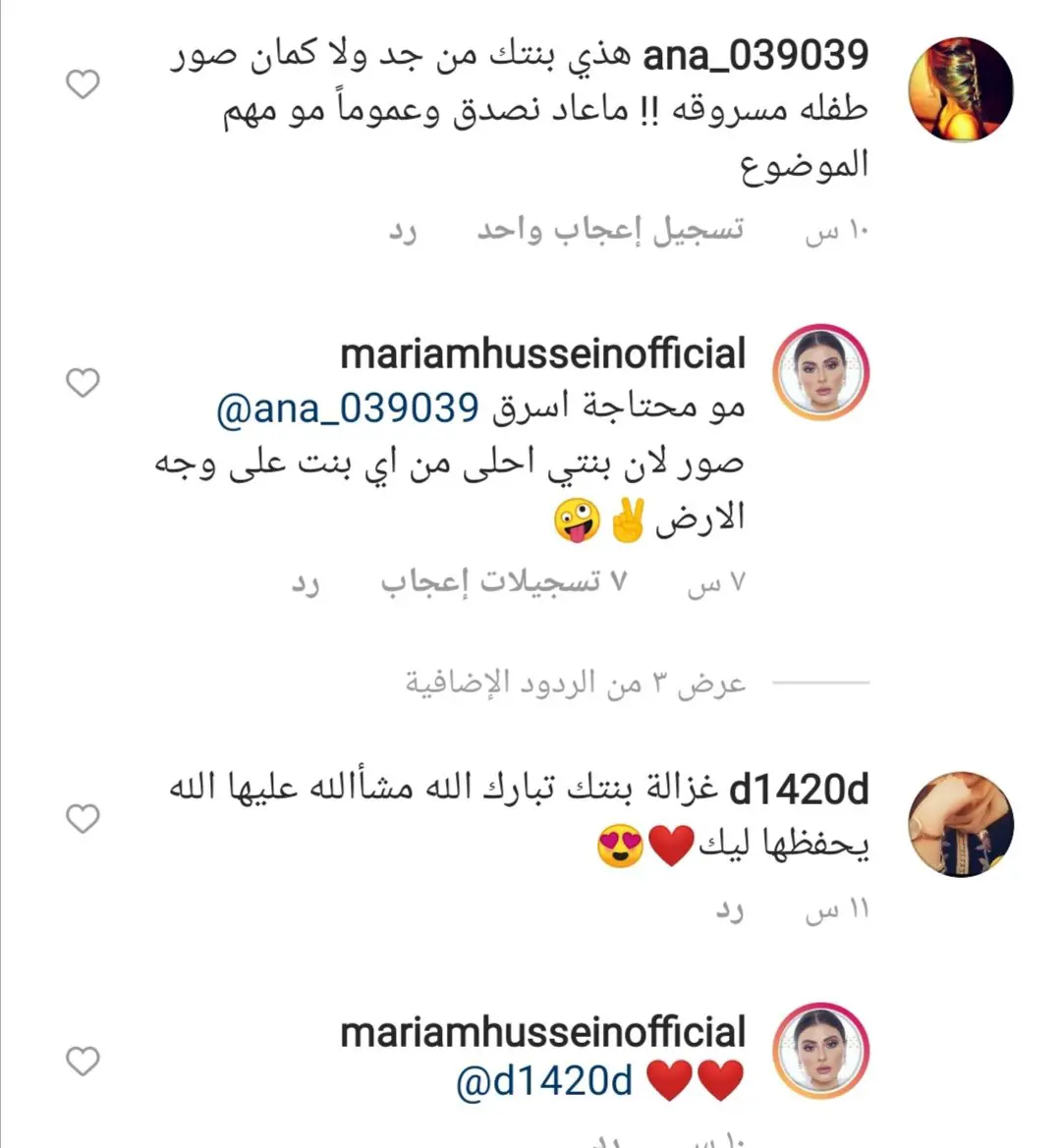
Task: Like the comment by d1420d
Action: pyautogui.click(x=84, y=818)
